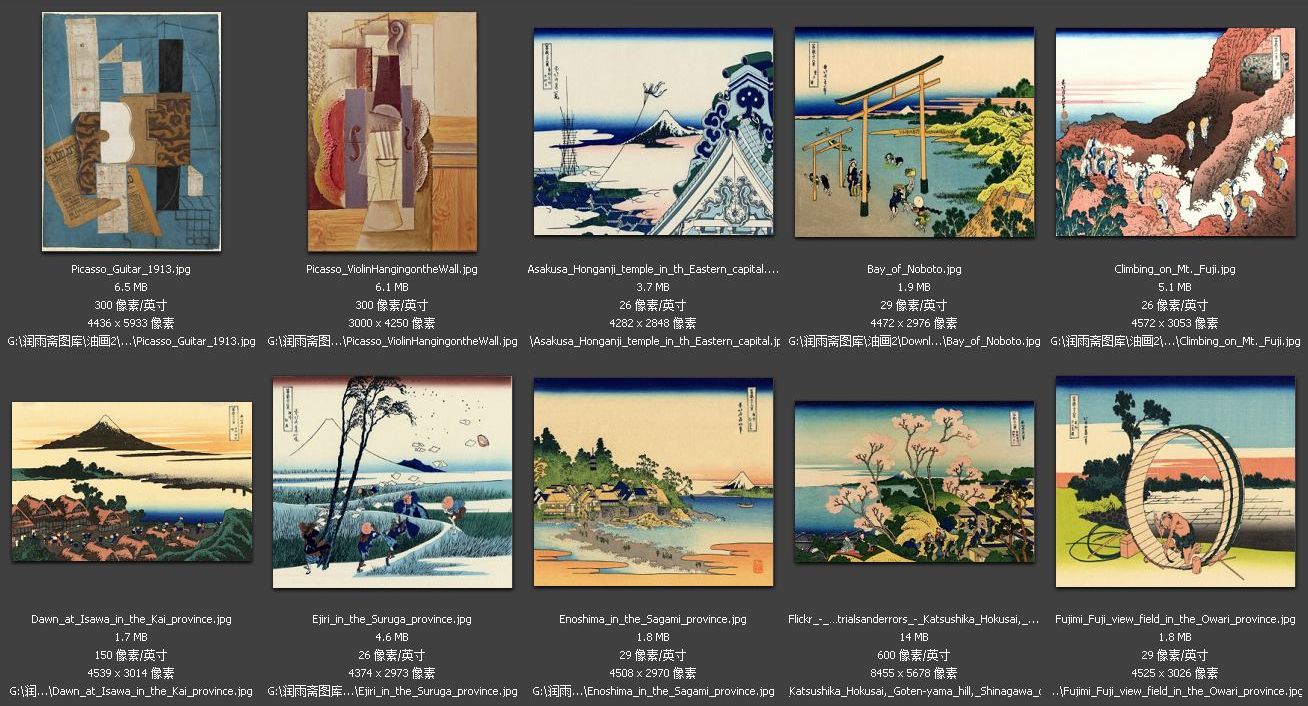
Task: Open the Climbing_on_Mt._Fuji.jpg picture
Action: (x=1175, y=131)
